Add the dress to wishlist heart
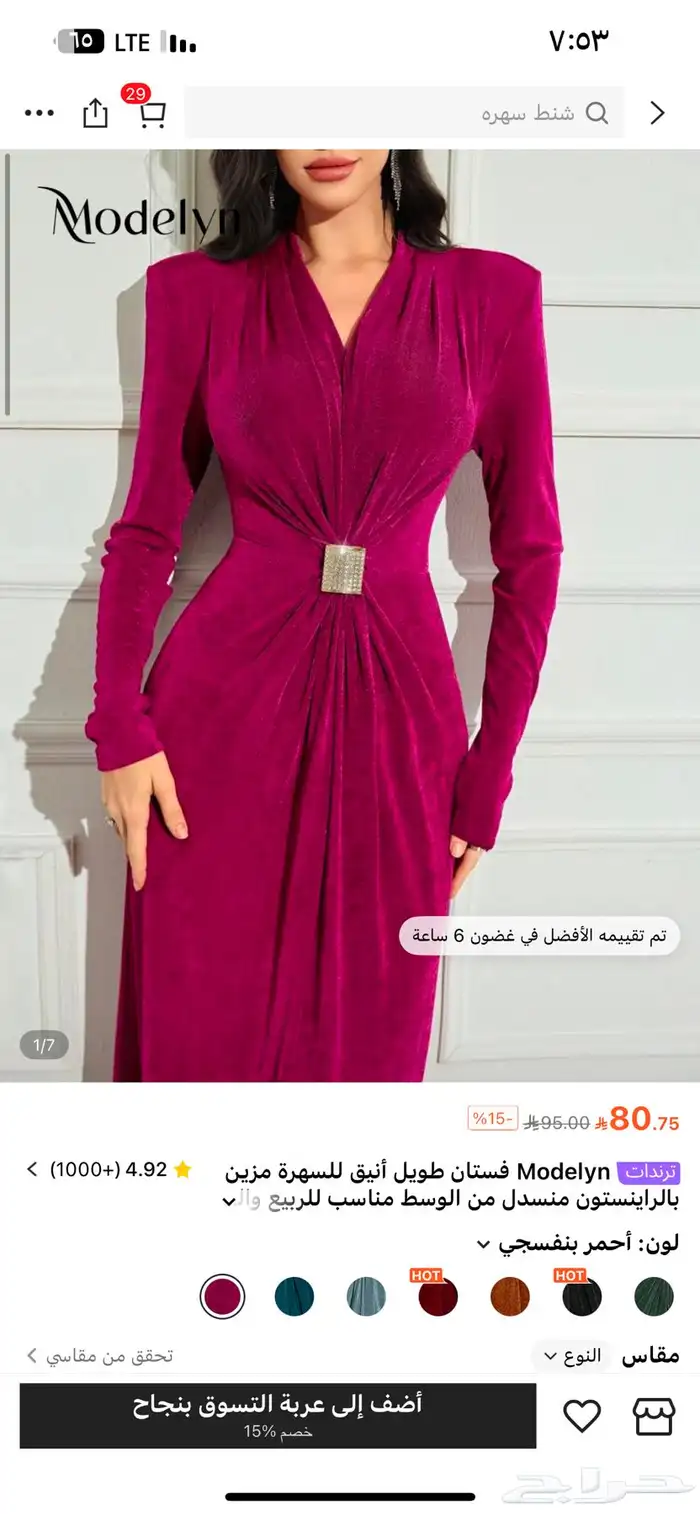Viewport: 700px width, 1514px height. coord(582,1416)
